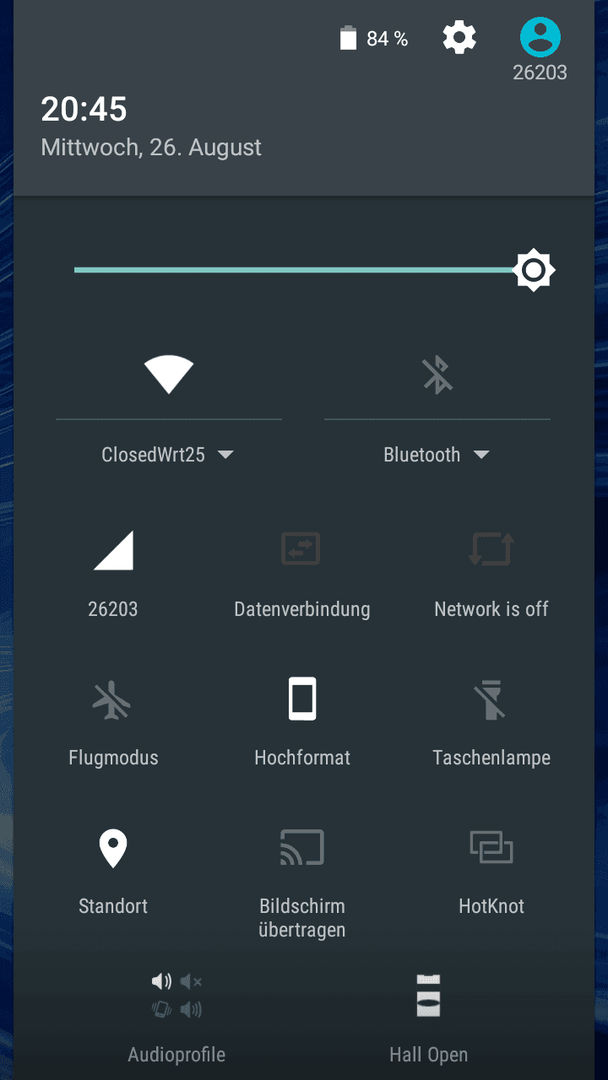Toggle Wi-Fi with the Wi-Fi icon

pyautogui.click(x=169, y=375)
